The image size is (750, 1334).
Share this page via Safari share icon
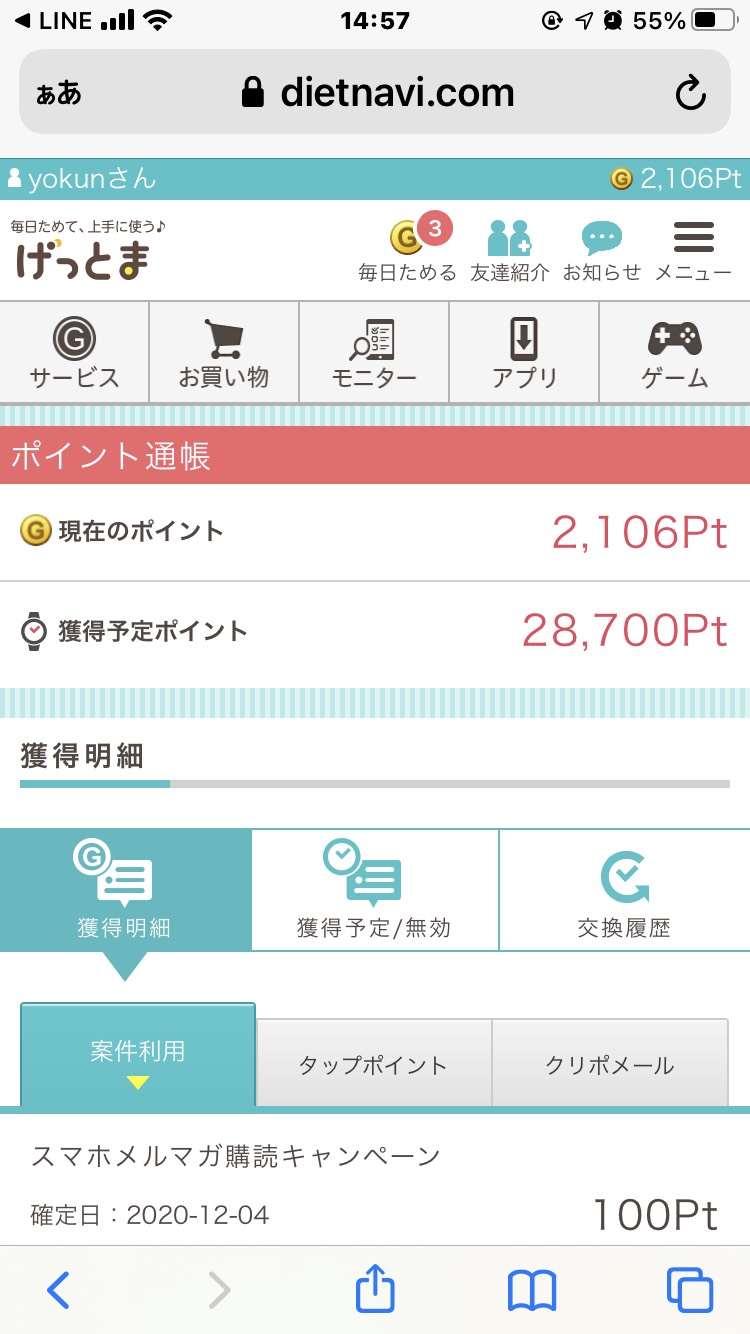(x=375, y=1288)
